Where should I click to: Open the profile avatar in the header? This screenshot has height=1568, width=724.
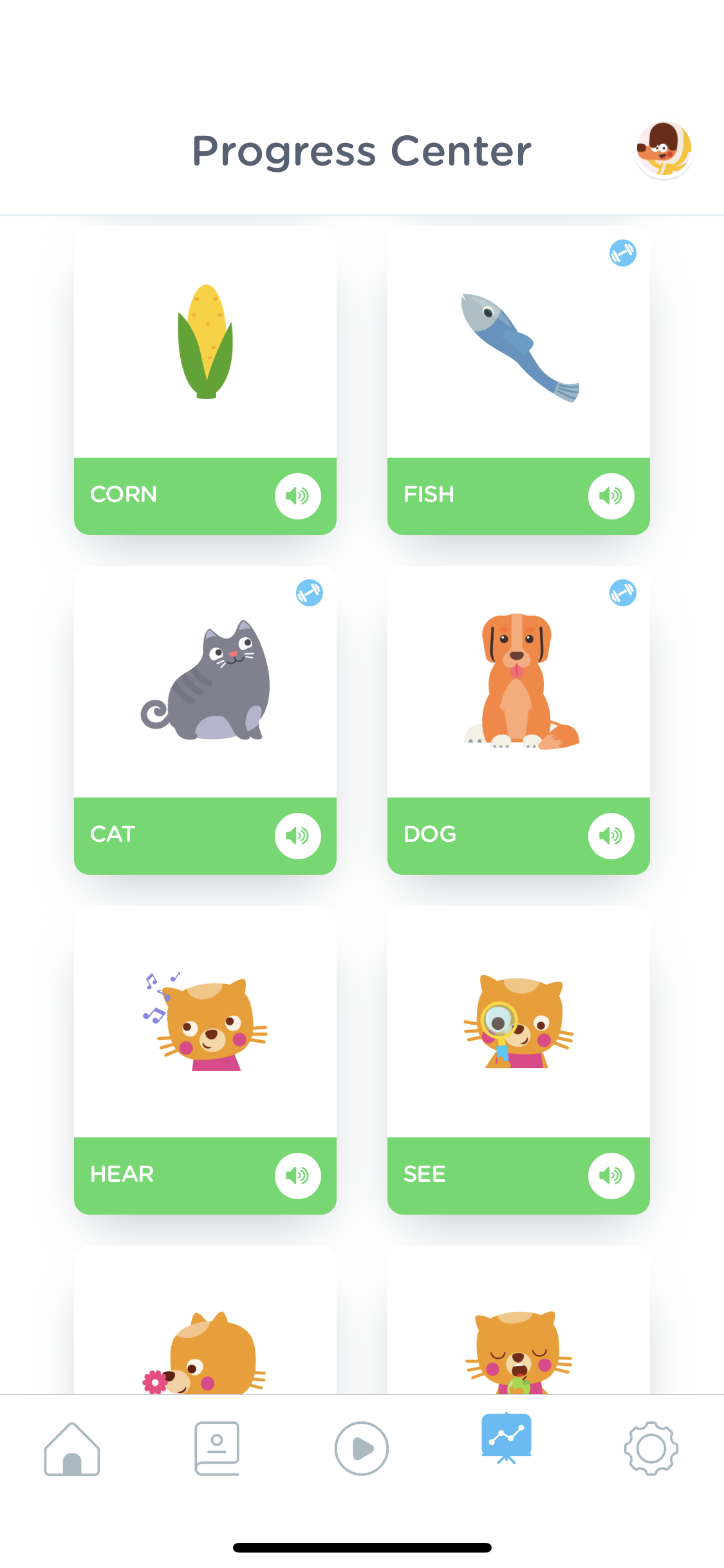point(664,150)
